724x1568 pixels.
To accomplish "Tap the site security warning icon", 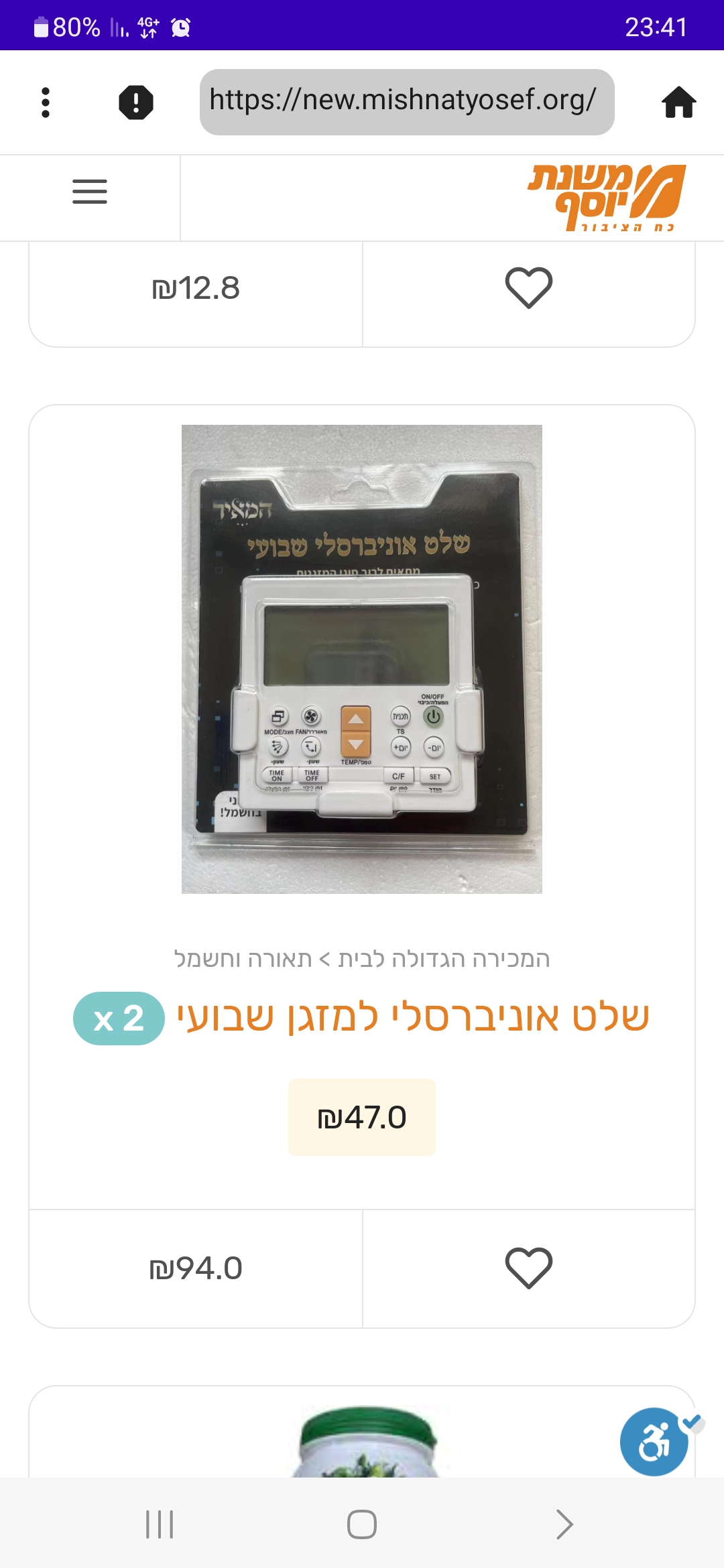I will [x=136, y=103].
